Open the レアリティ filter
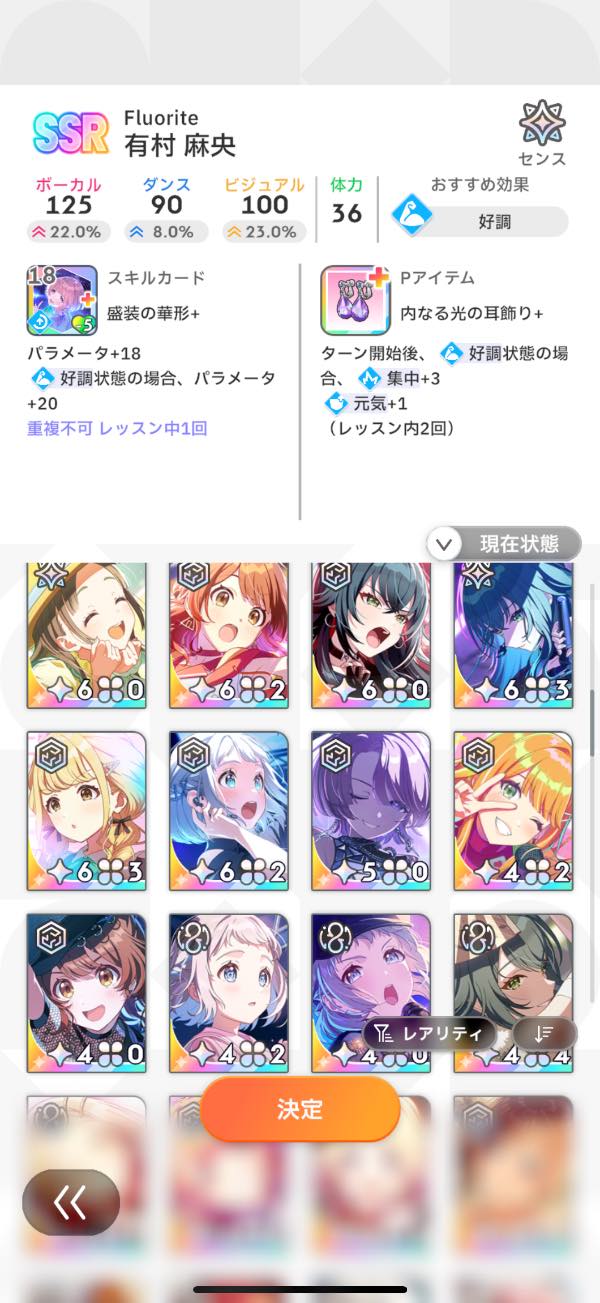600x1303 pixels. point(429,1034)
